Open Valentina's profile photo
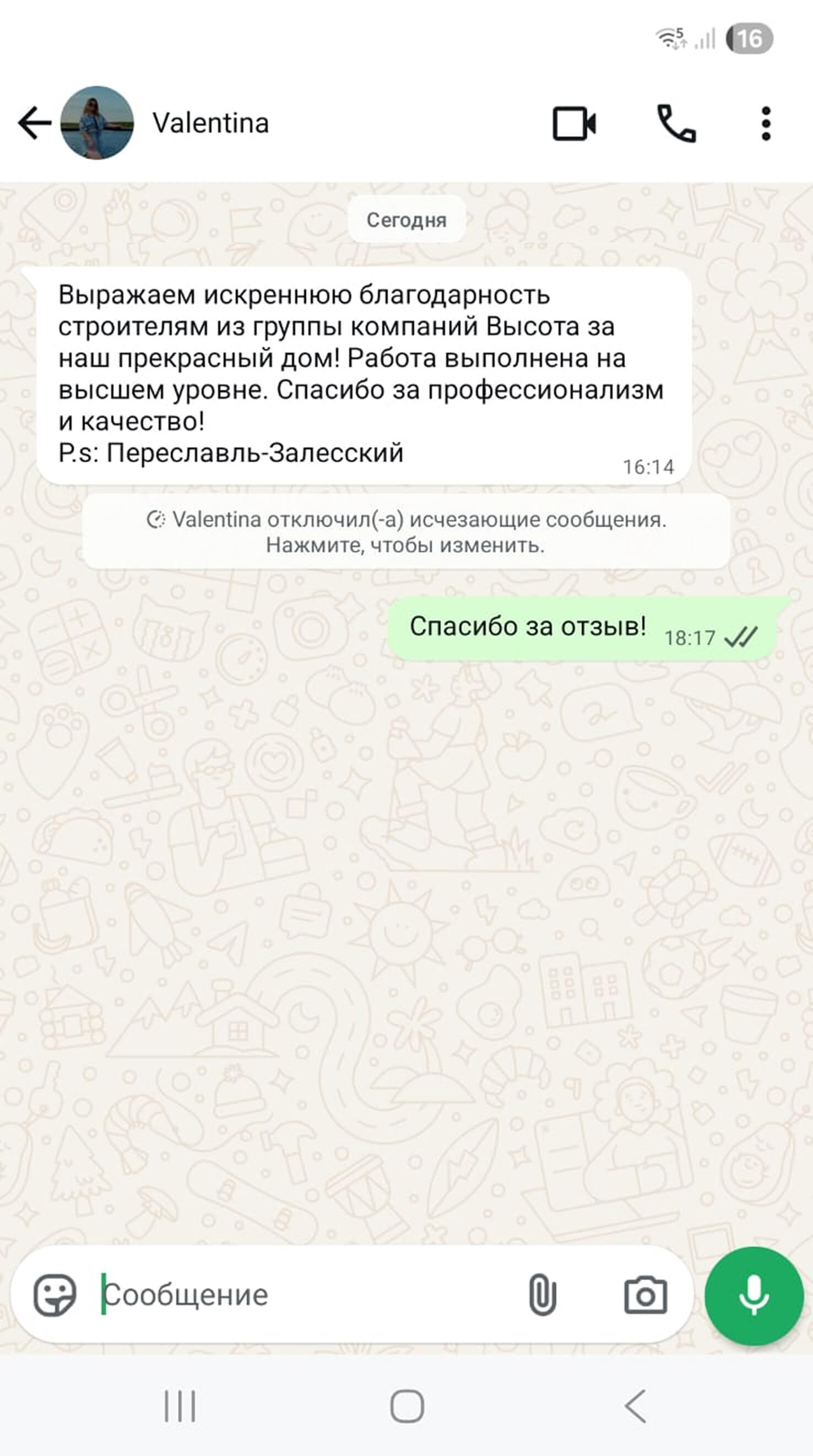 pyautogui.click(x=97, y=123)
